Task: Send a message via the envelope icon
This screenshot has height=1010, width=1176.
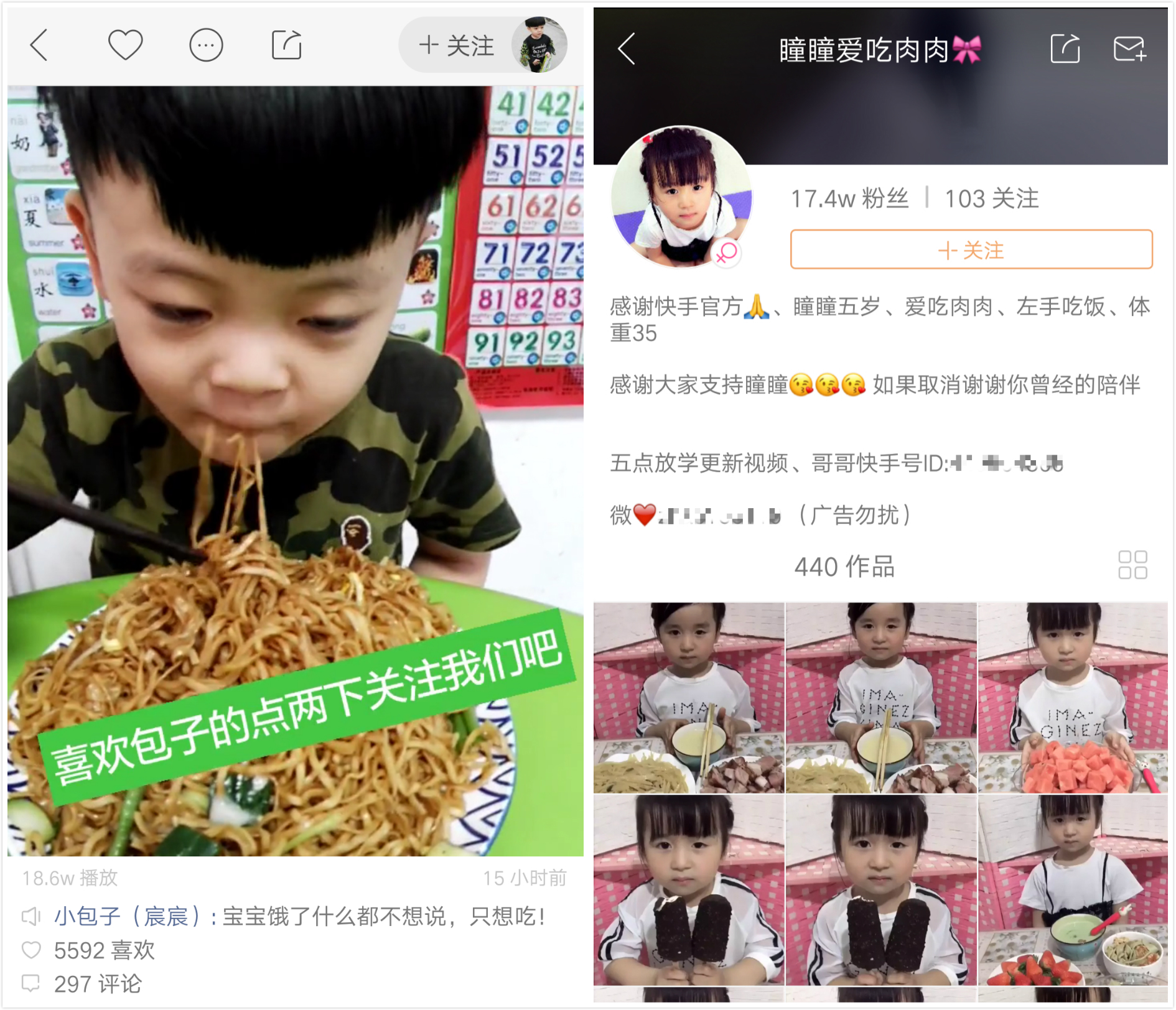Action: 1129,49
